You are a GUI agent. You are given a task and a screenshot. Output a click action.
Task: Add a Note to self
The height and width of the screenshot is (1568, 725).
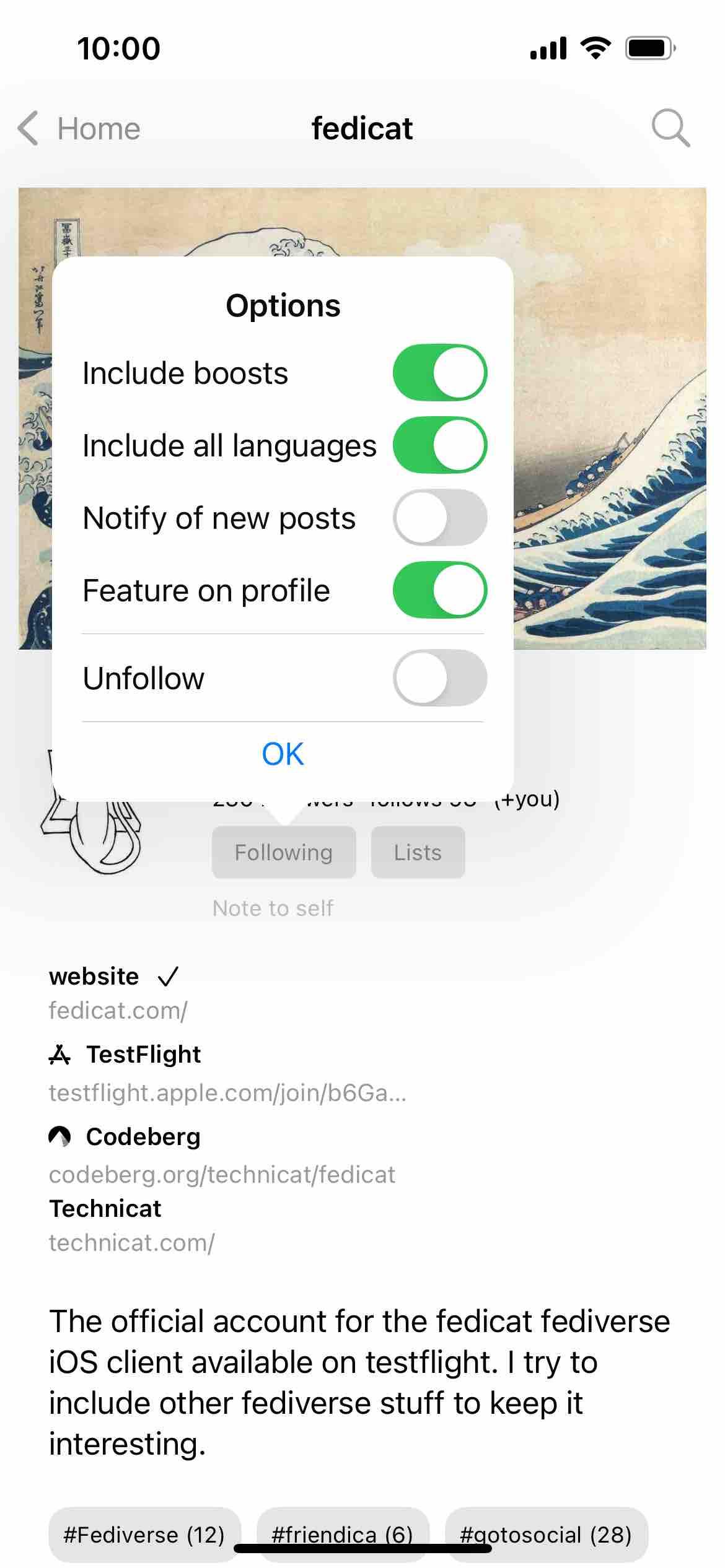273,908
